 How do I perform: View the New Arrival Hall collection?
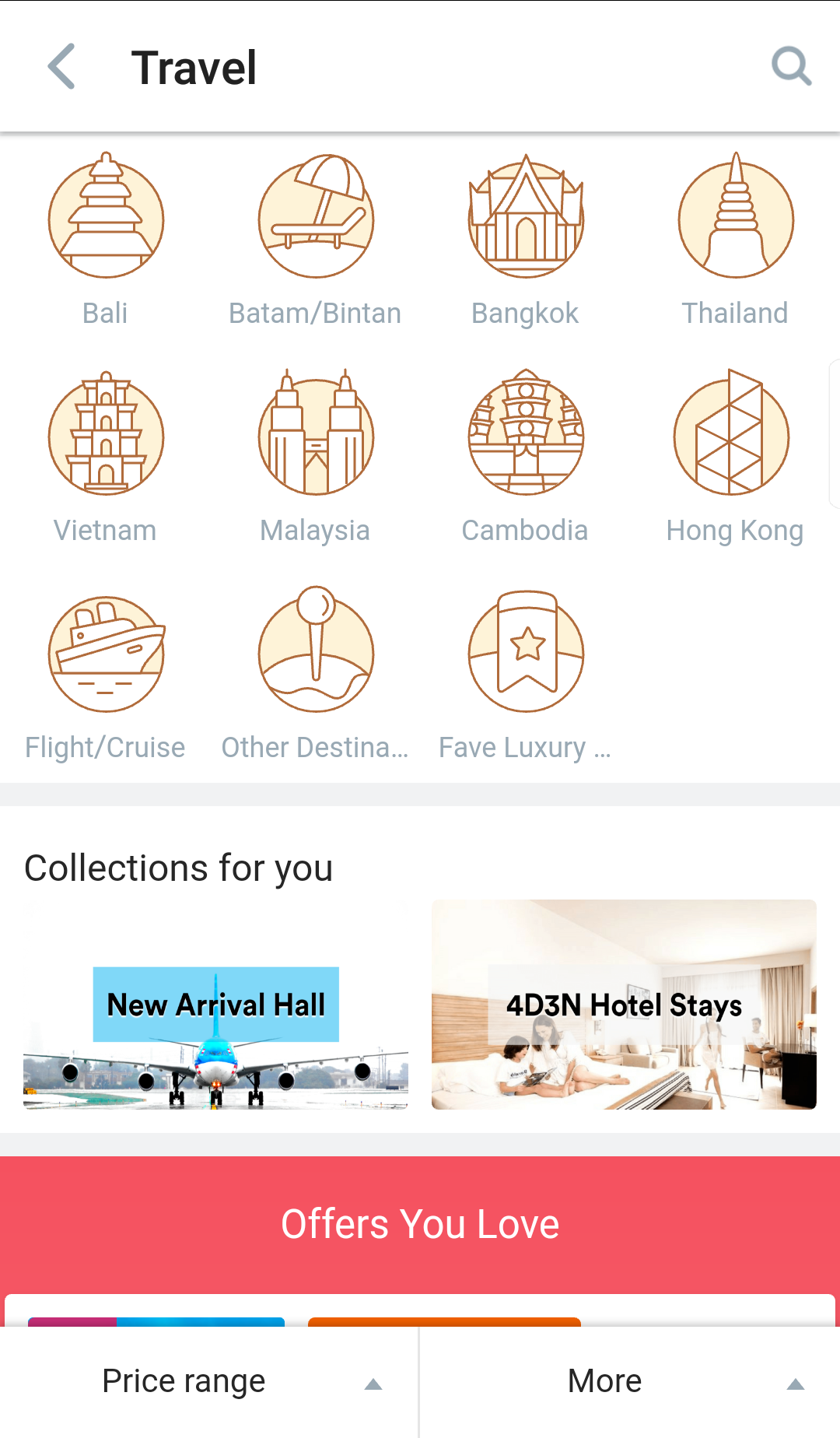click(x=216, y=1005)
